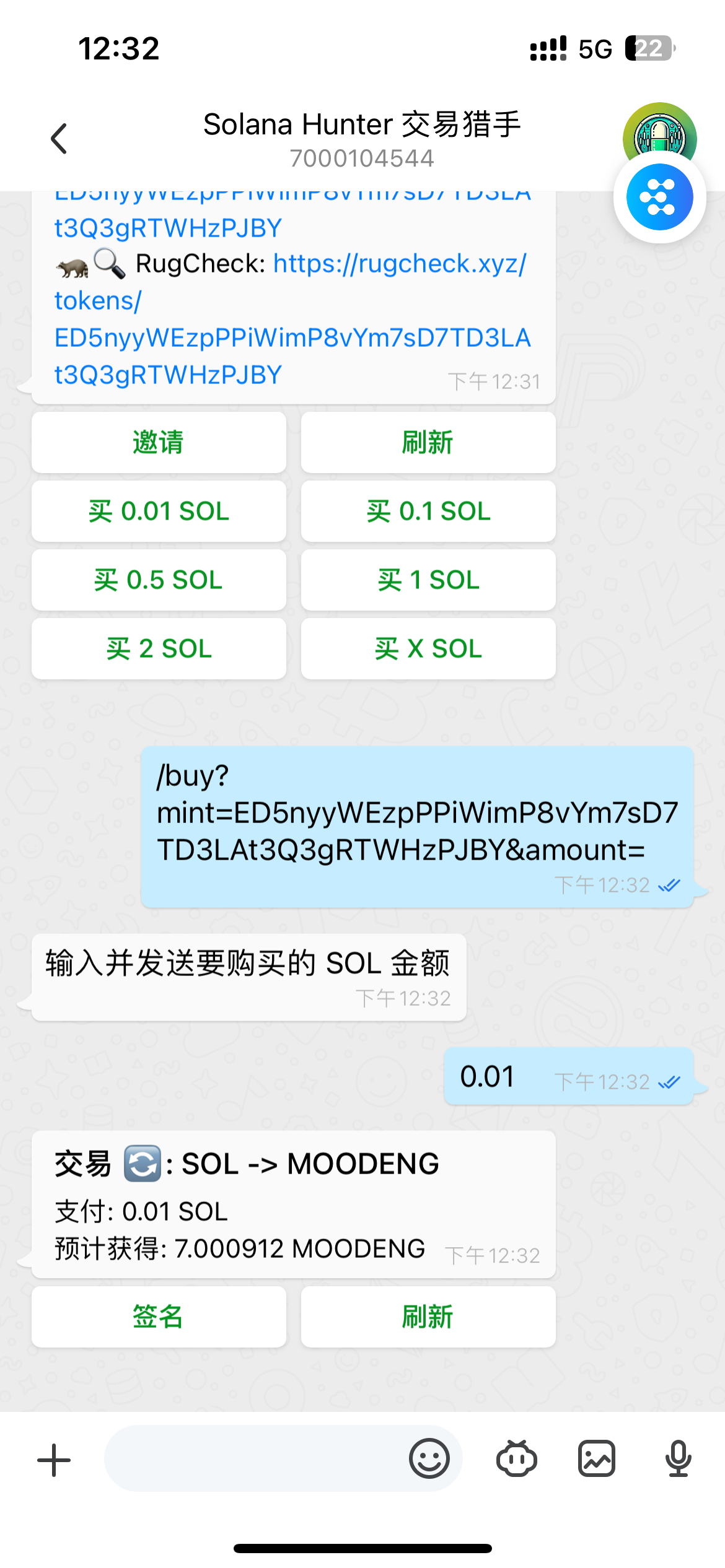The width and height of the screenshot is (725, 1568).
Task: Tap the blue floating mini-app button
Action: coord(659,198)
